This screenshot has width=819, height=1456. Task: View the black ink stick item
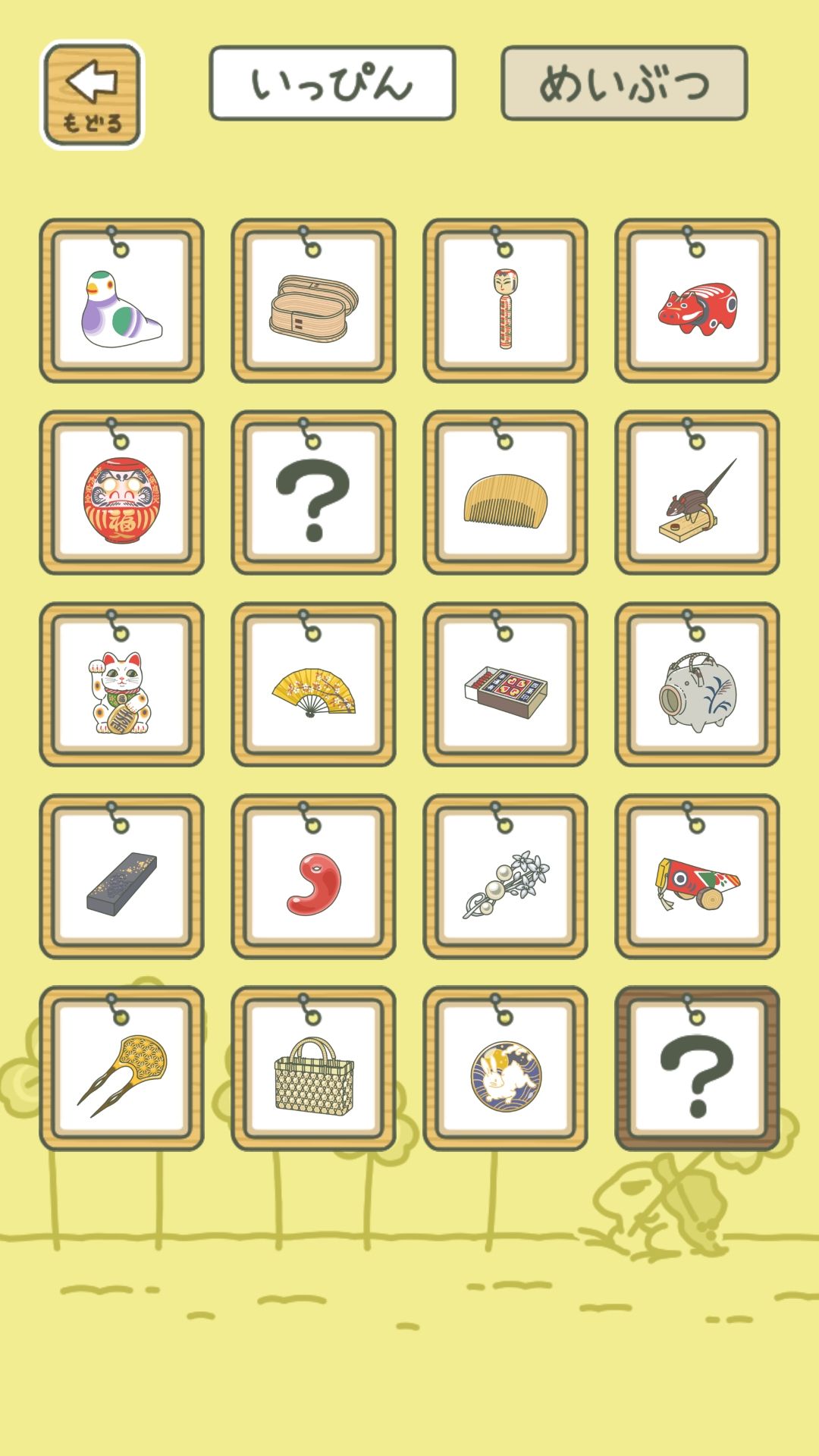tap(121, 877)
